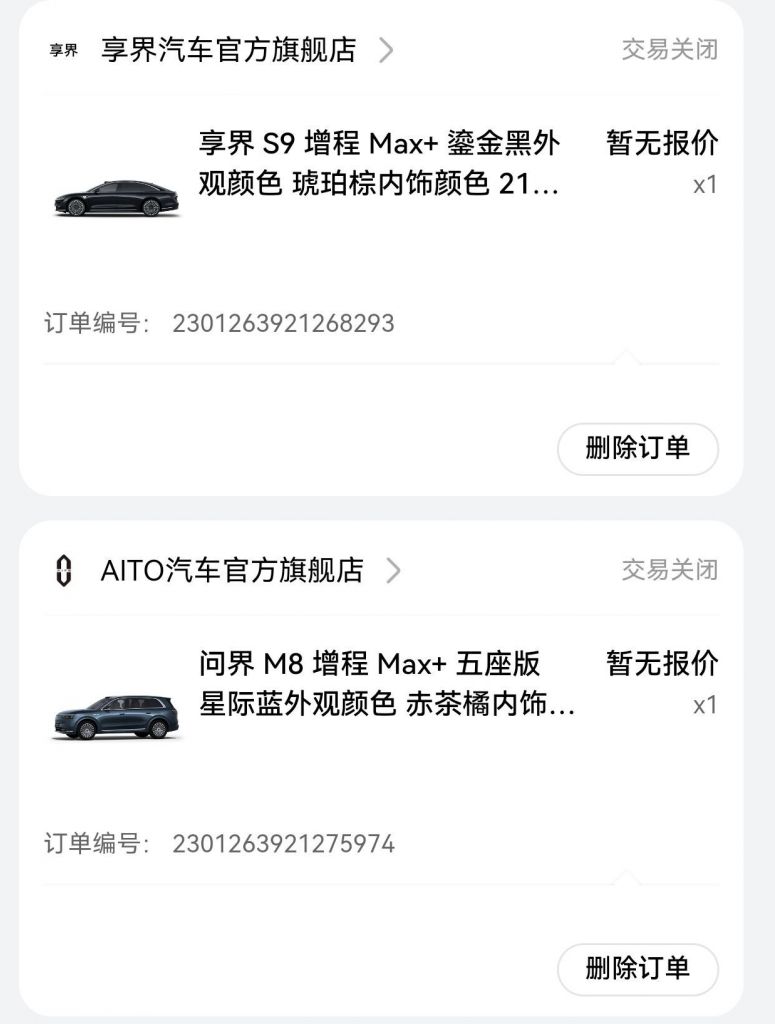Tap the 问界 M8 car thumbnail
This screenshot has height=1024, width=775.
(117, 712)
